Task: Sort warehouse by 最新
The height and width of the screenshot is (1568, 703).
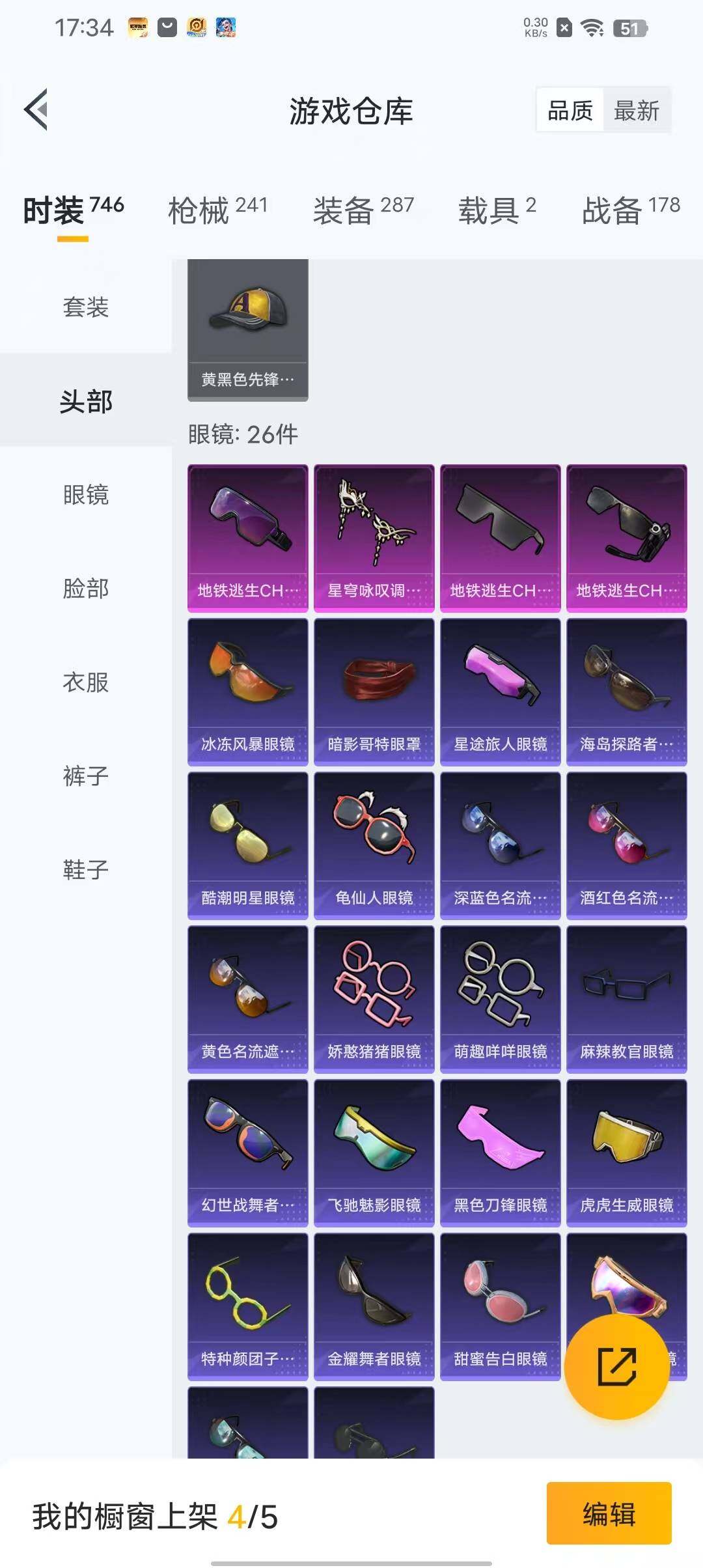Action: pyautogui.click(x=636, y=111)
